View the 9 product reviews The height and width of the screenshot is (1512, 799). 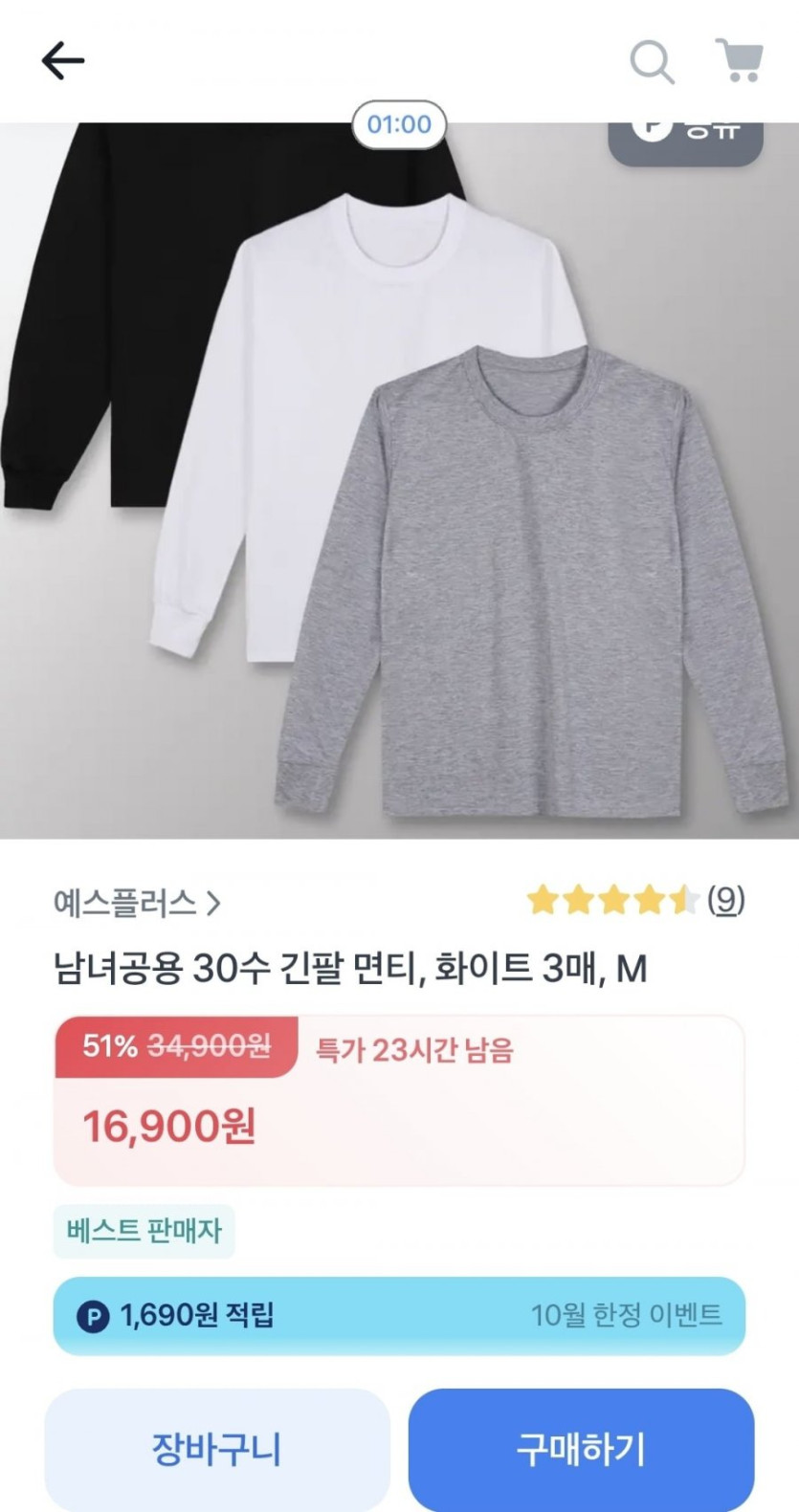coord(725,900)
